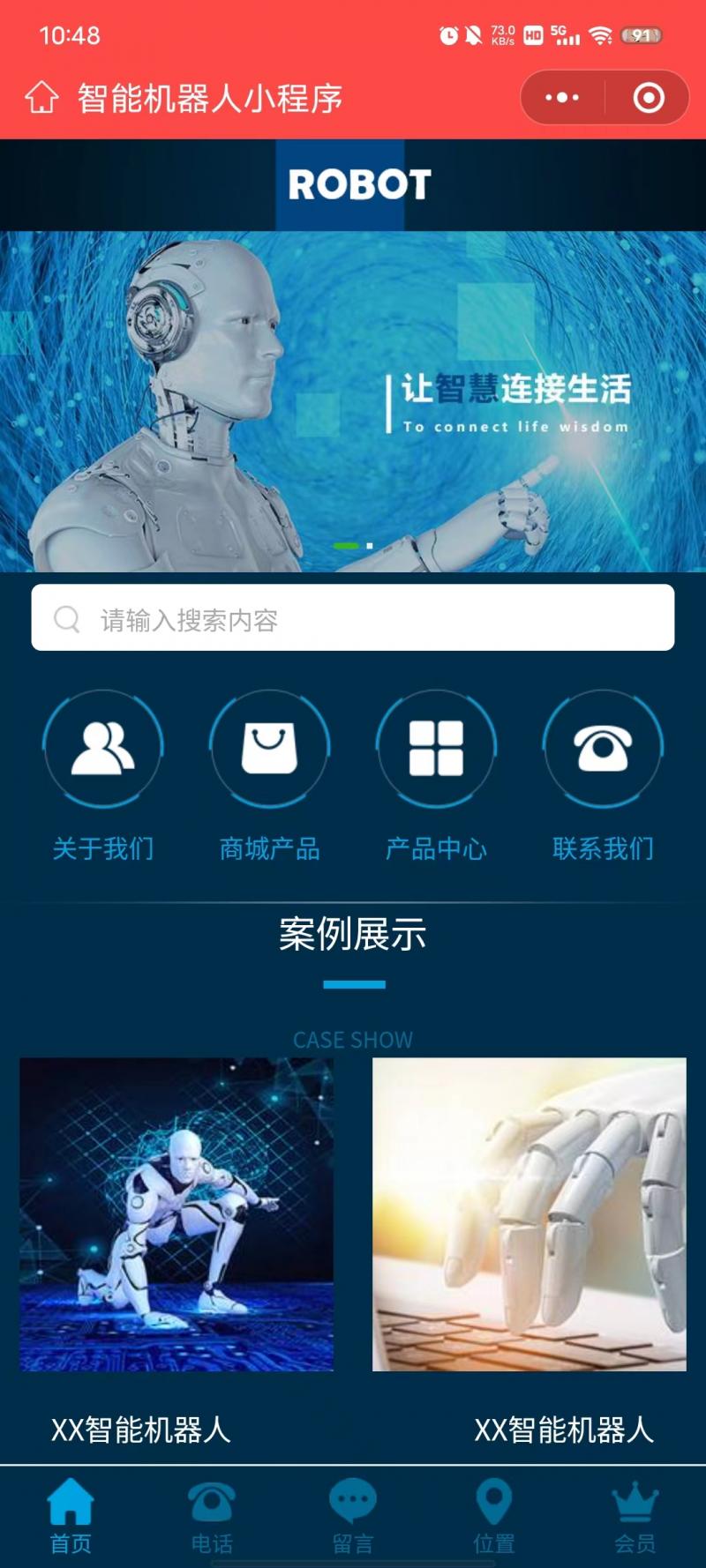The width and height of the screenshot is (706, 1568).
Task: Open the 留言 message tab
Action: 353,1515
